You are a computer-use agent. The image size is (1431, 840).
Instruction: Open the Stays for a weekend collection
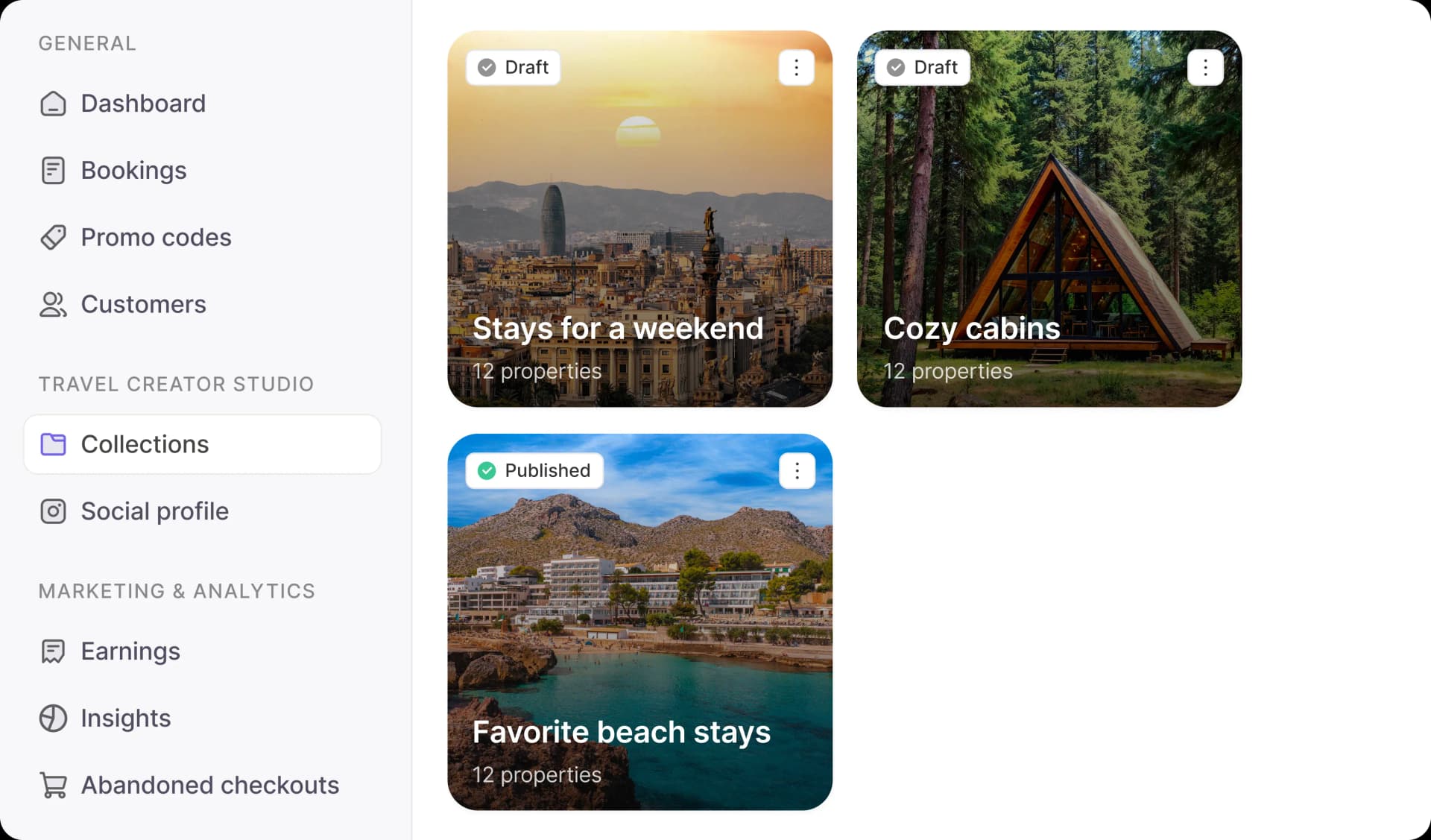click(639, 246)
